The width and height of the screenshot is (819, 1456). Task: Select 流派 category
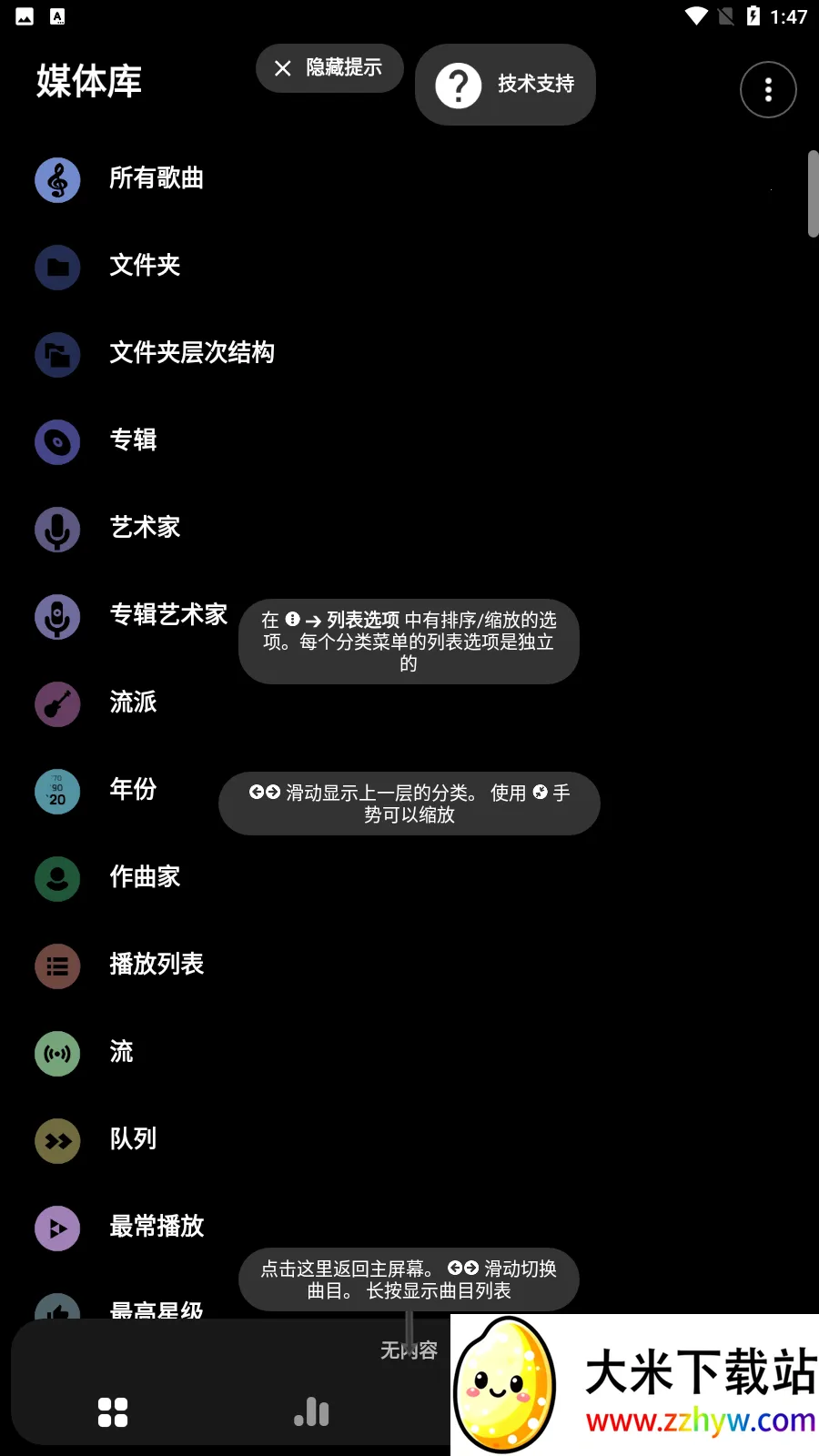coord(133,703)
